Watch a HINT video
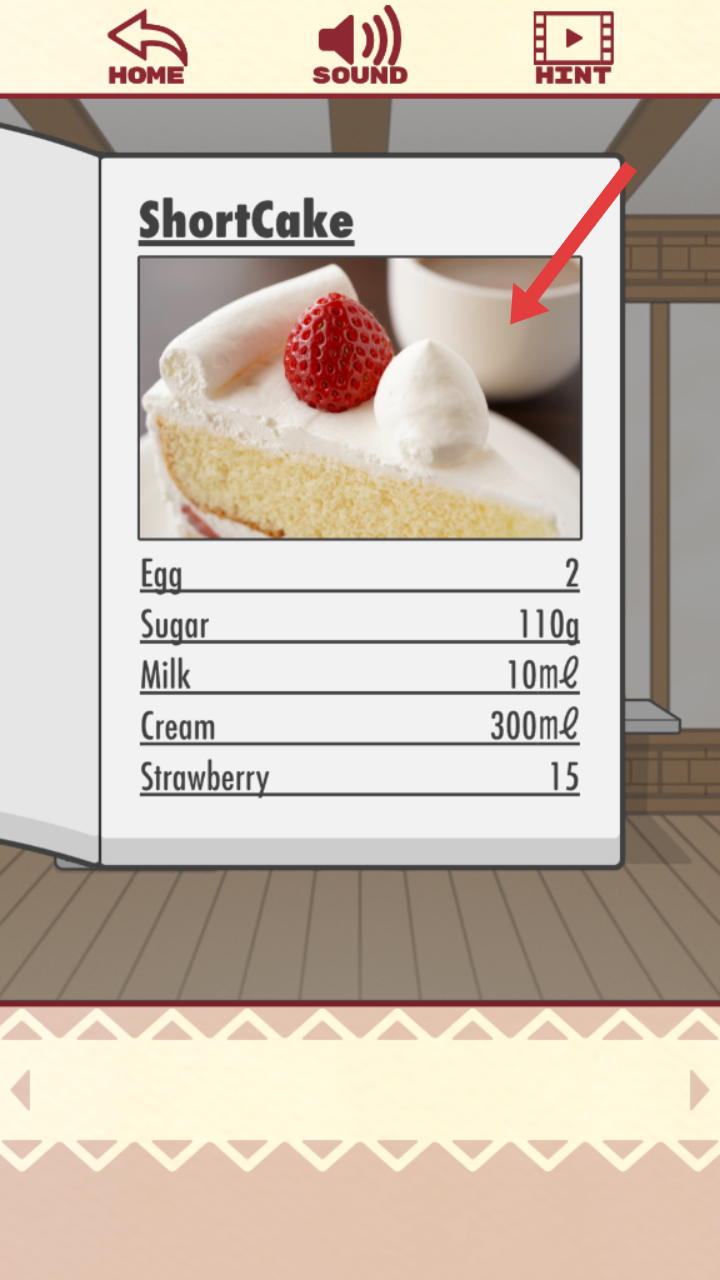The image size is (720, 1280). pyautogui.click(x=573, y=47)
